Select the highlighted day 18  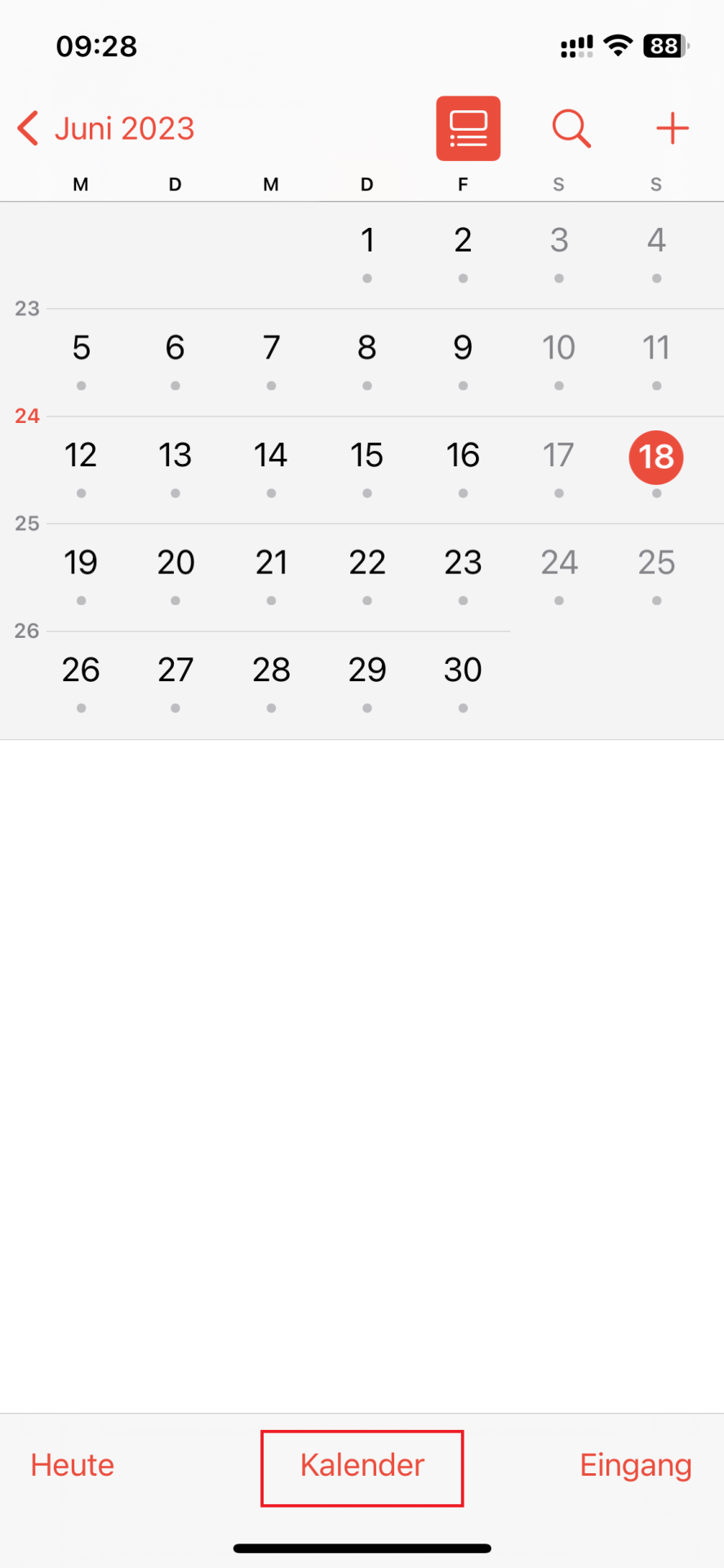click(x=655, y=457)
